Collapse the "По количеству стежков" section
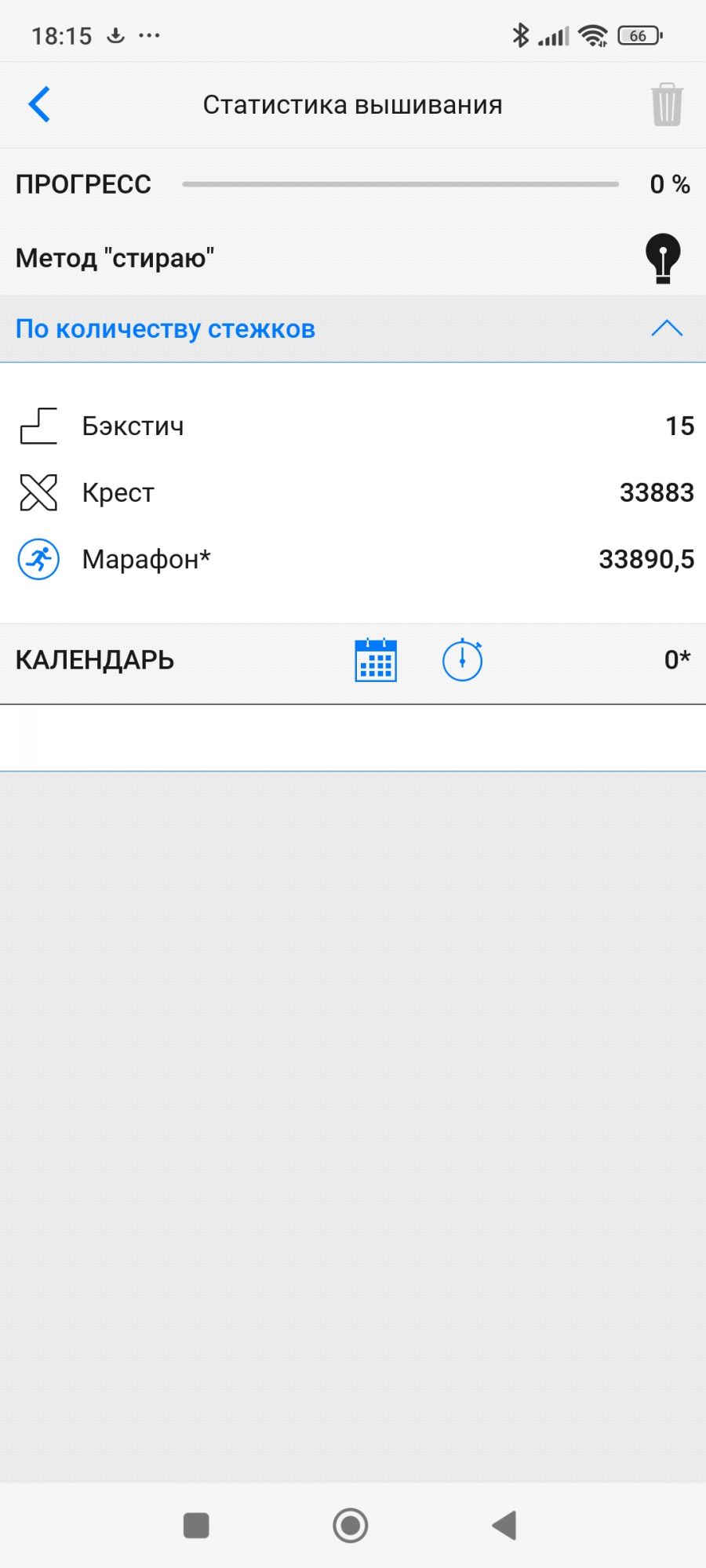 pyautogui.click(x=666, y=328)
